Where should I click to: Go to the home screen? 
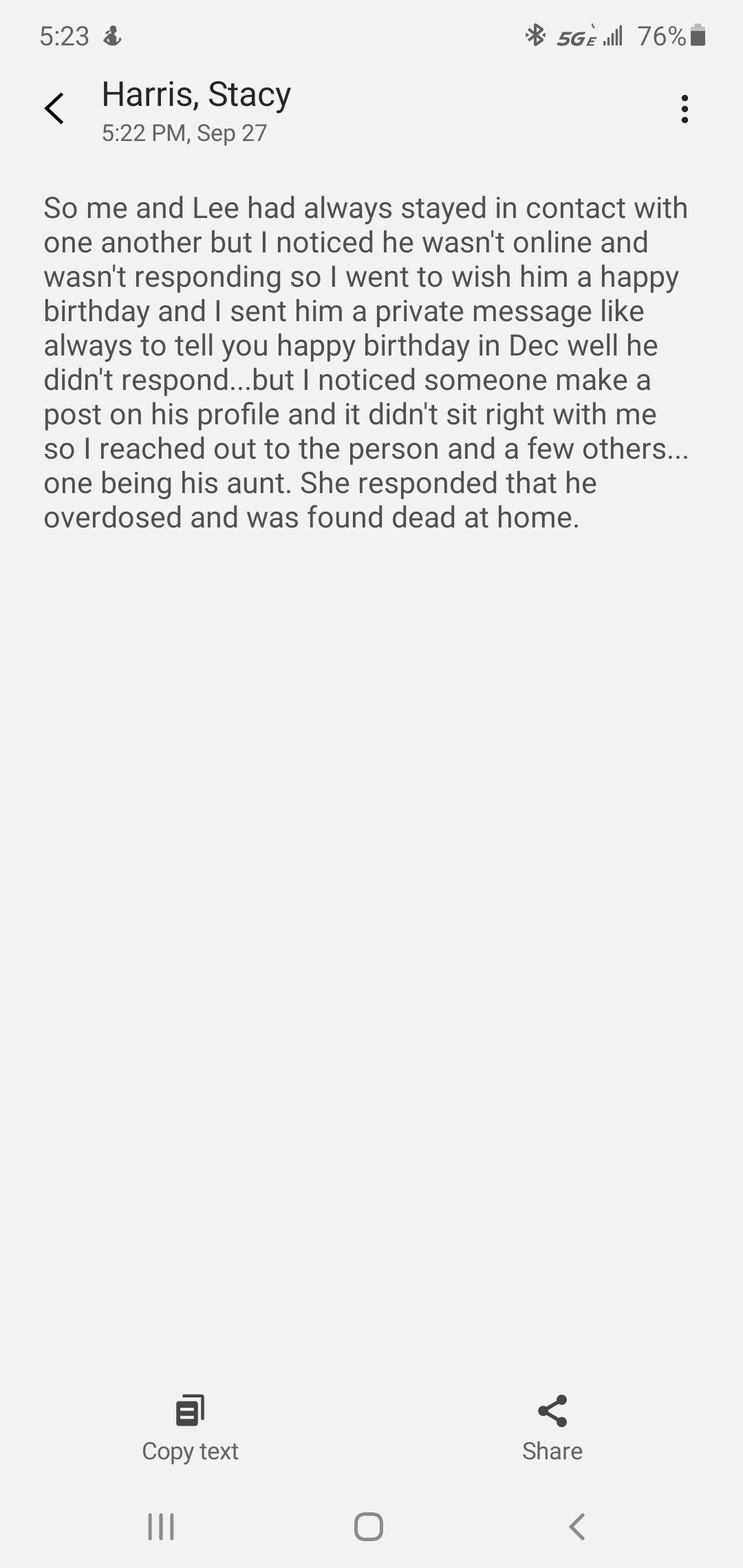tap(369, 1527)
